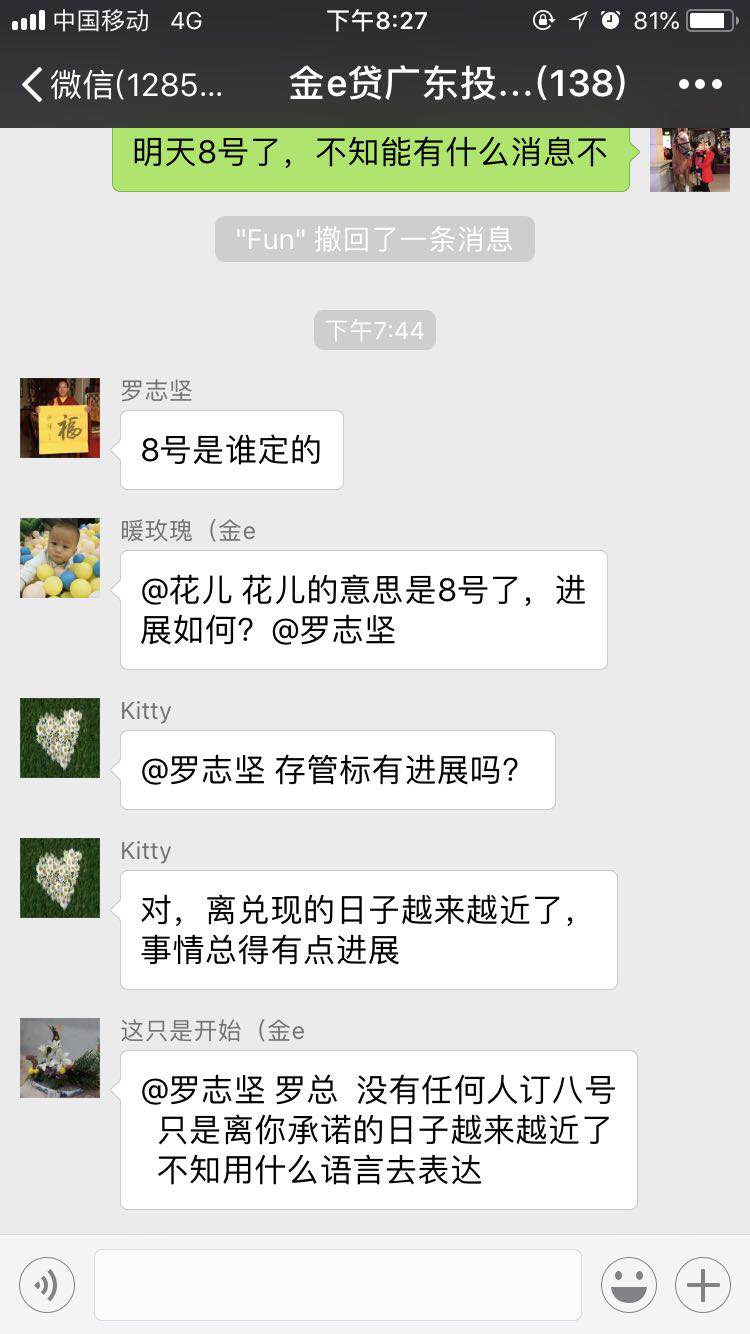This screenshot has width=750, height=1334.
Task: Open Kitty's avatar beside 存管标 message
Action: coord(60,738)
